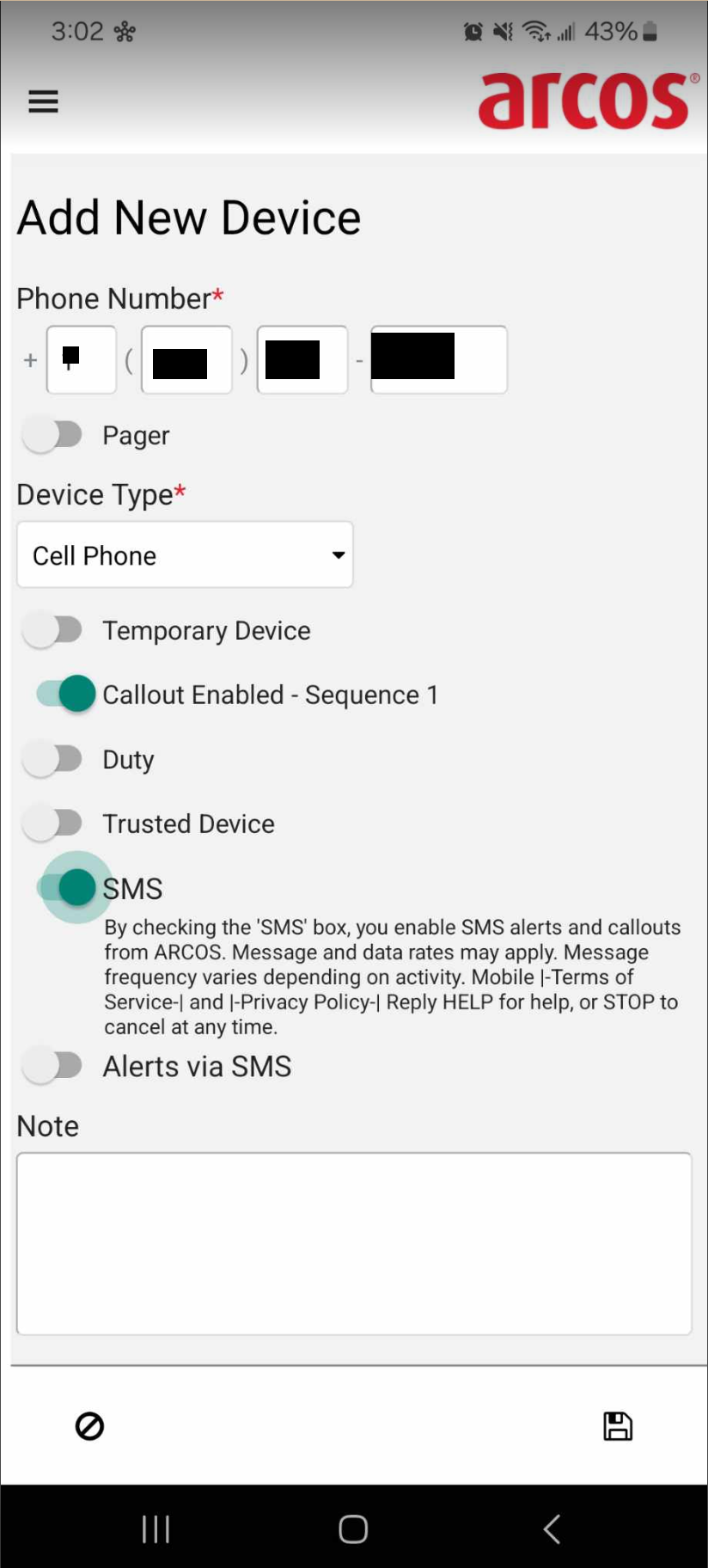Tap the last four digits phone field
Image resolution: width=708 pixels, height=1568 pixels.
tap(439, 359)
